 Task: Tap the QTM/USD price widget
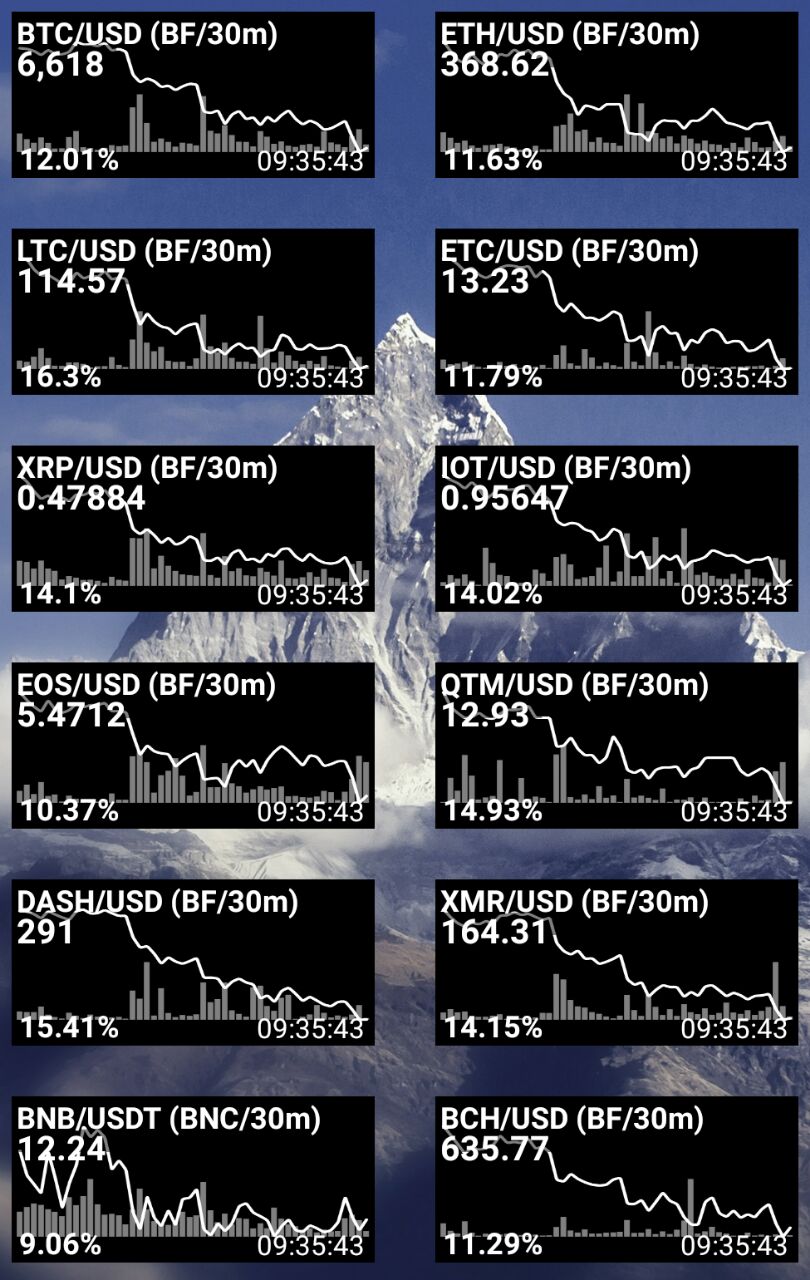(x=616, y=746)
